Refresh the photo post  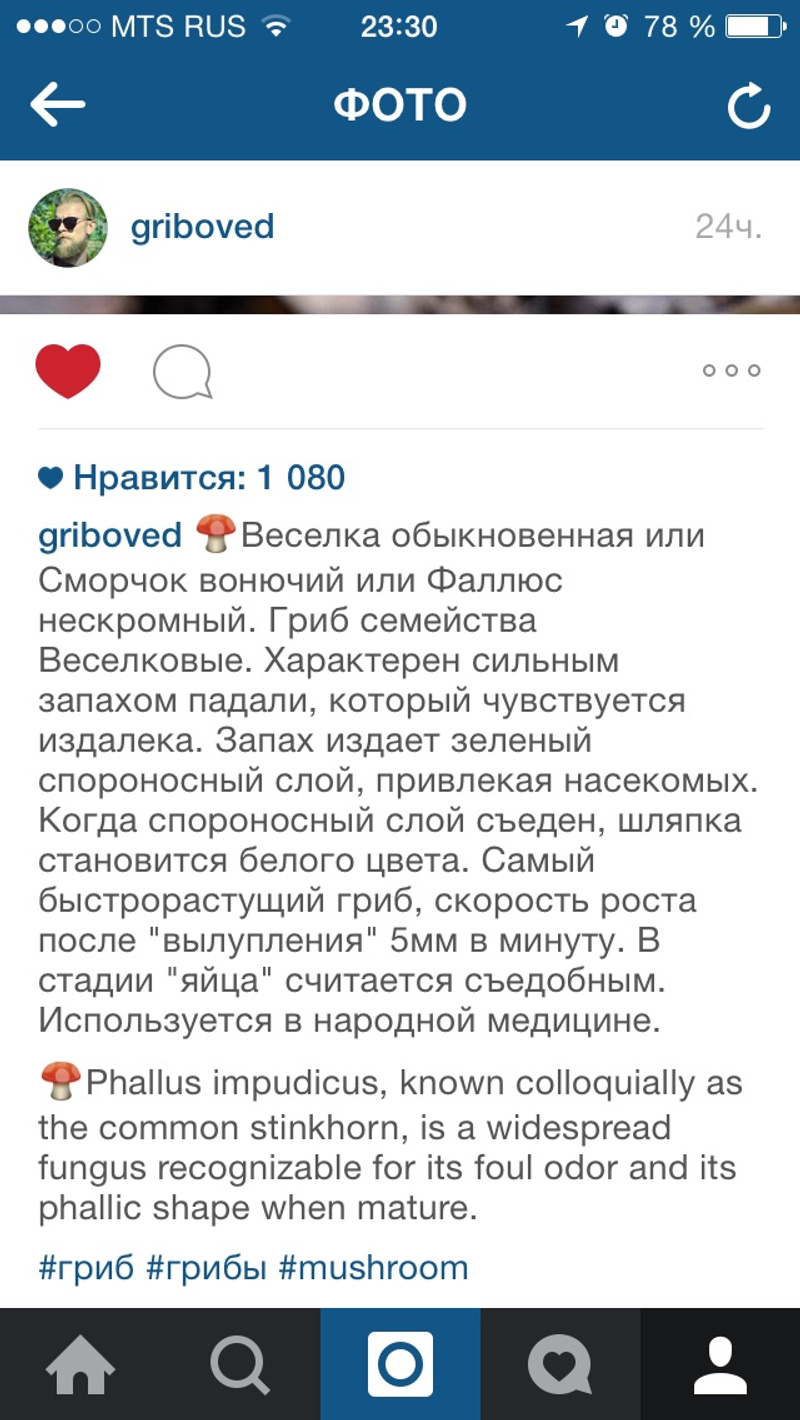tap(748, 106)
